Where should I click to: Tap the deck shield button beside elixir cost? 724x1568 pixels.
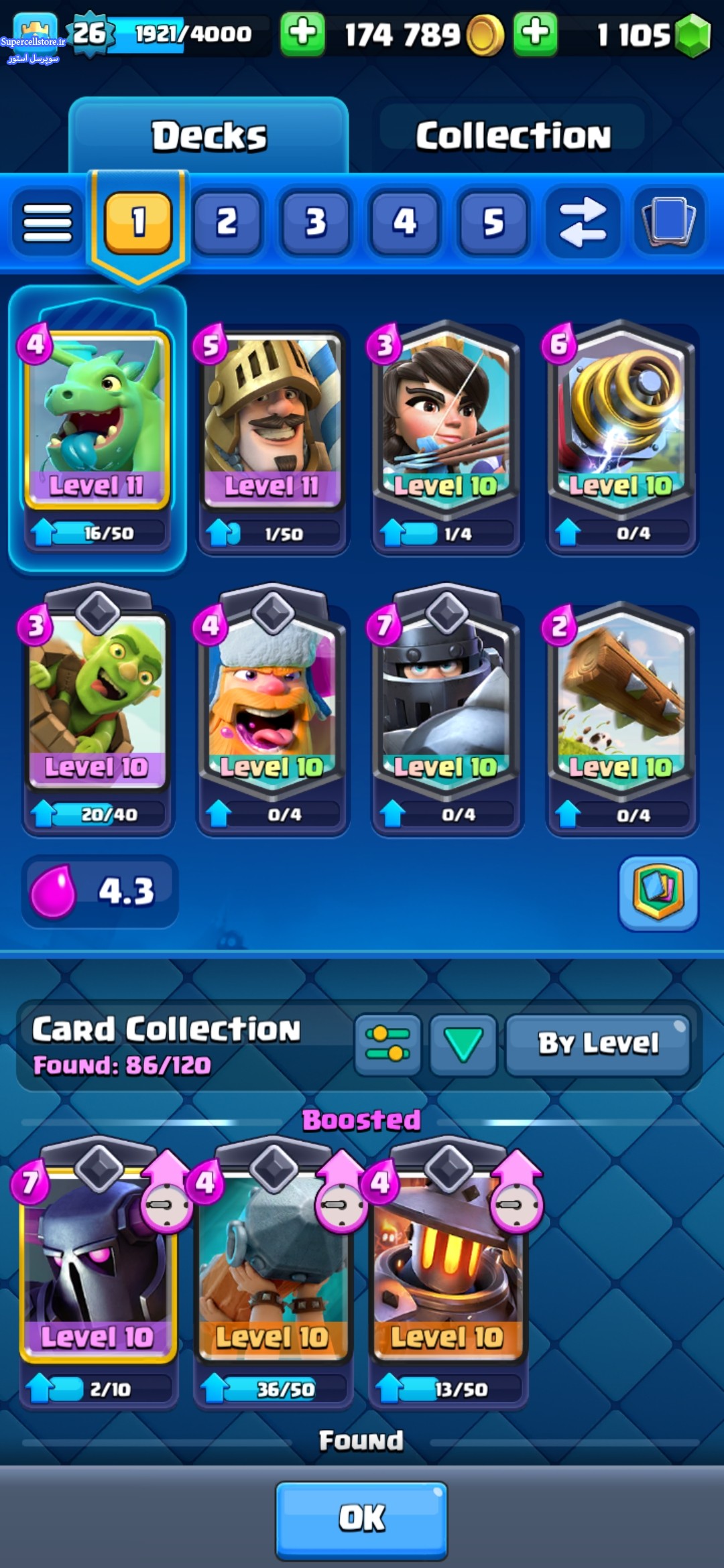point(658,893)
